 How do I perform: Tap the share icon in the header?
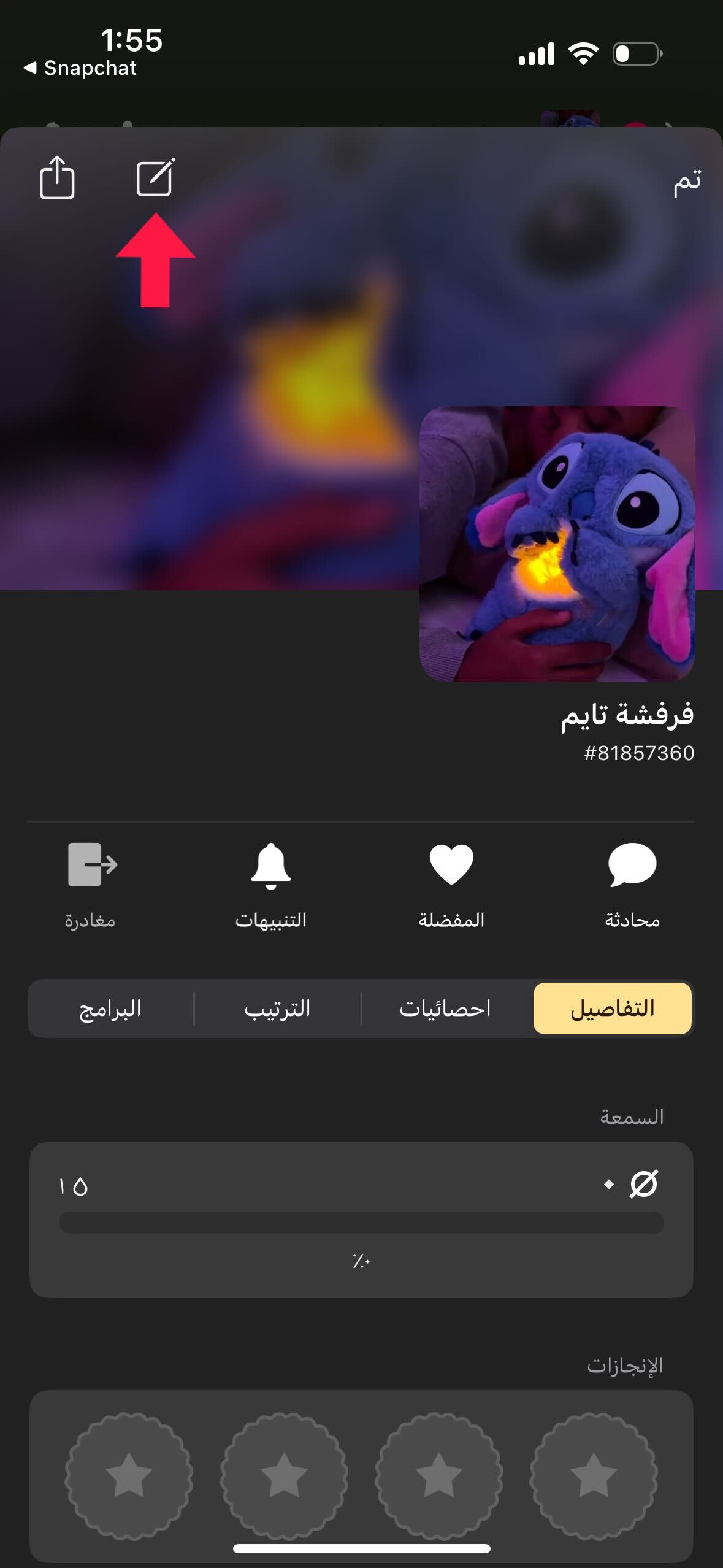tap(57, 178)
